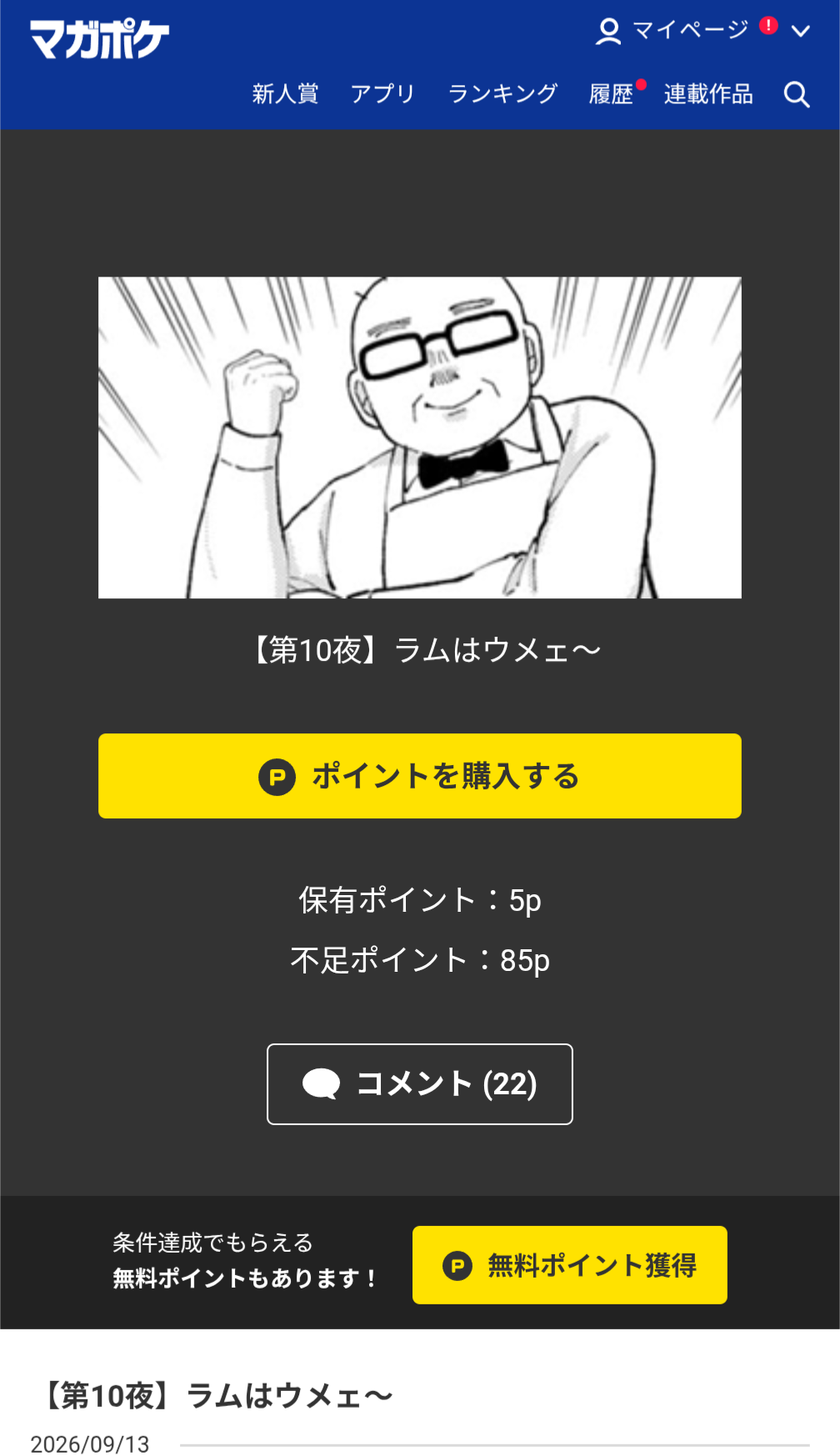Switch to ランキング
The width and height of the screenshot is (840, 1456).
(502, 94)
